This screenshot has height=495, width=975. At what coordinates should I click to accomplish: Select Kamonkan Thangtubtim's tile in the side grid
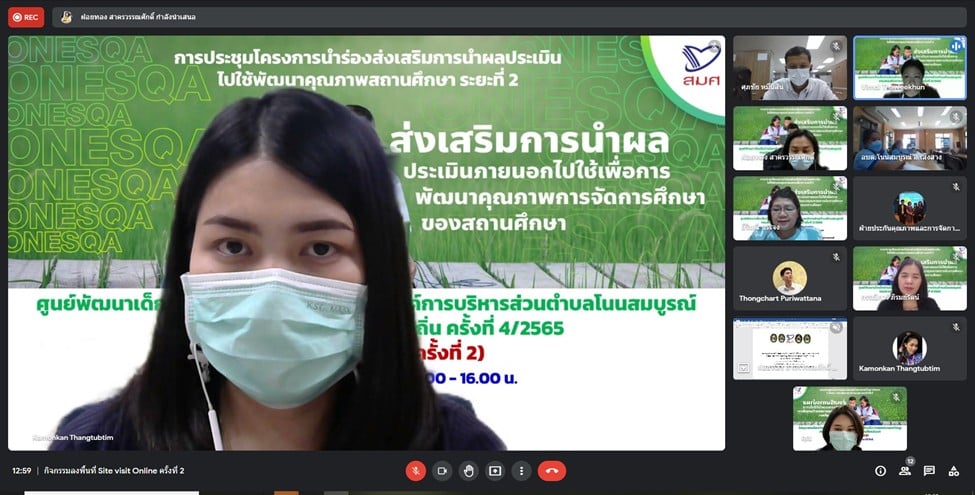click(x=909, y=349)
